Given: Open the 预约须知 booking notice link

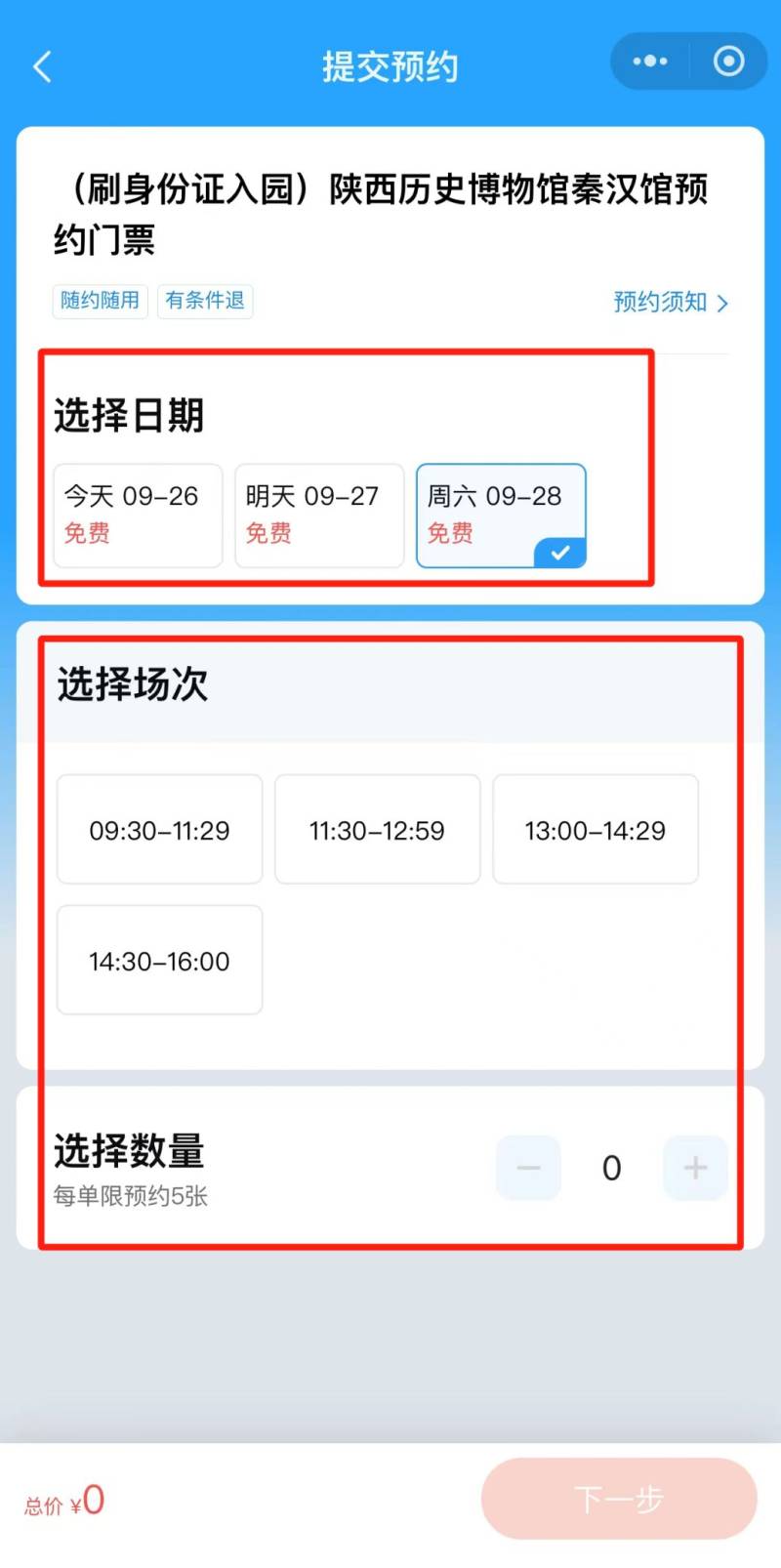Looking at the screenshot, I should (671, 302).
